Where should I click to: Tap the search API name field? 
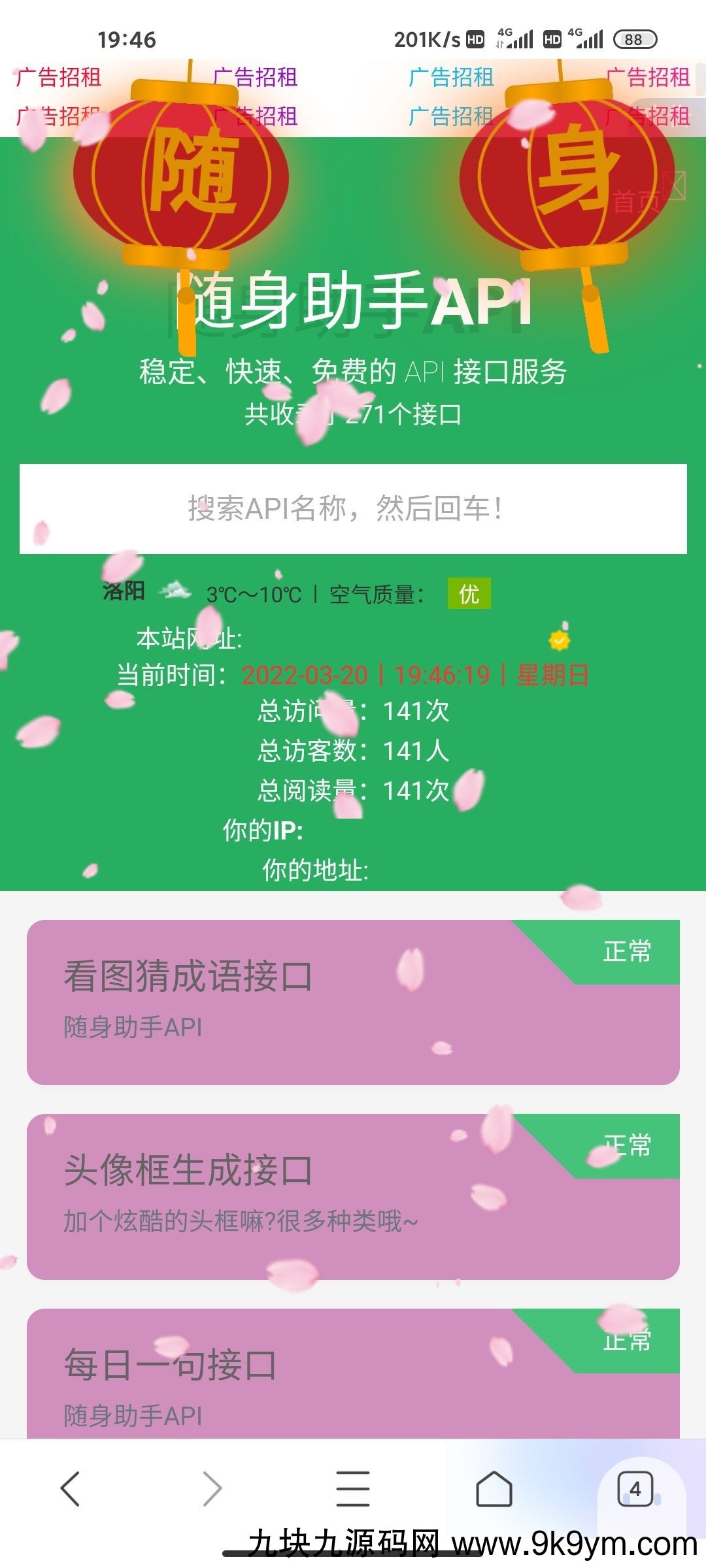(353, 508)
